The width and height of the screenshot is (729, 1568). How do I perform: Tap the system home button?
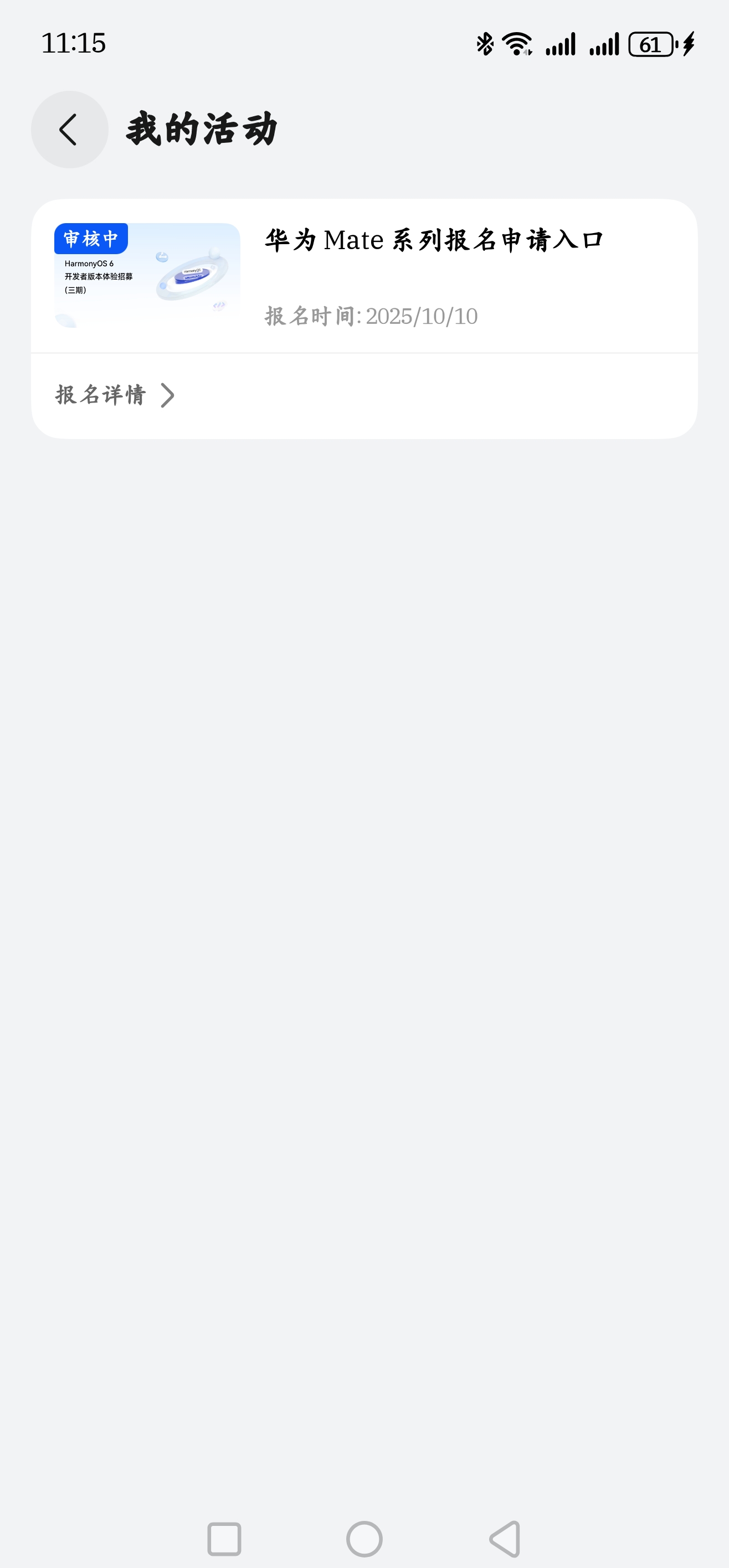(x=364, y=1539)
